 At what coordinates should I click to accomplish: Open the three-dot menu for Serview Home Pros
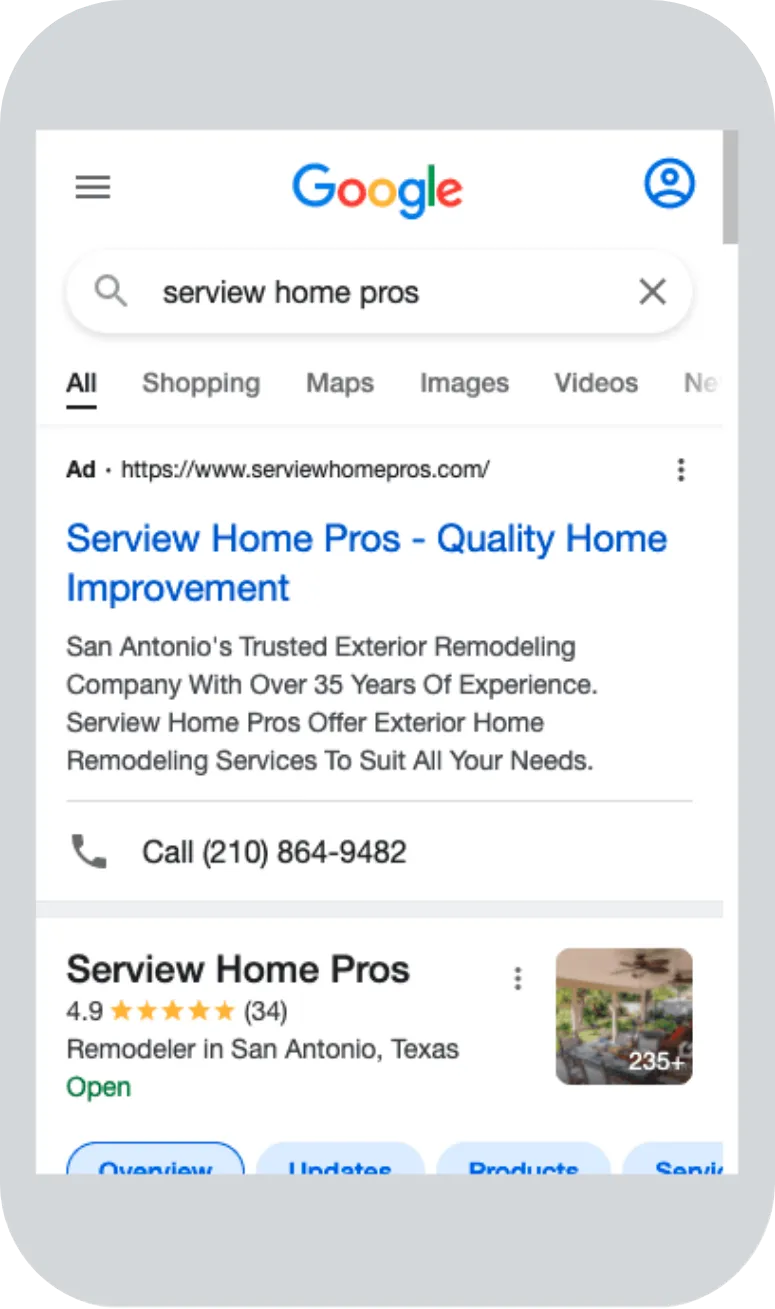tap(518, 977)
